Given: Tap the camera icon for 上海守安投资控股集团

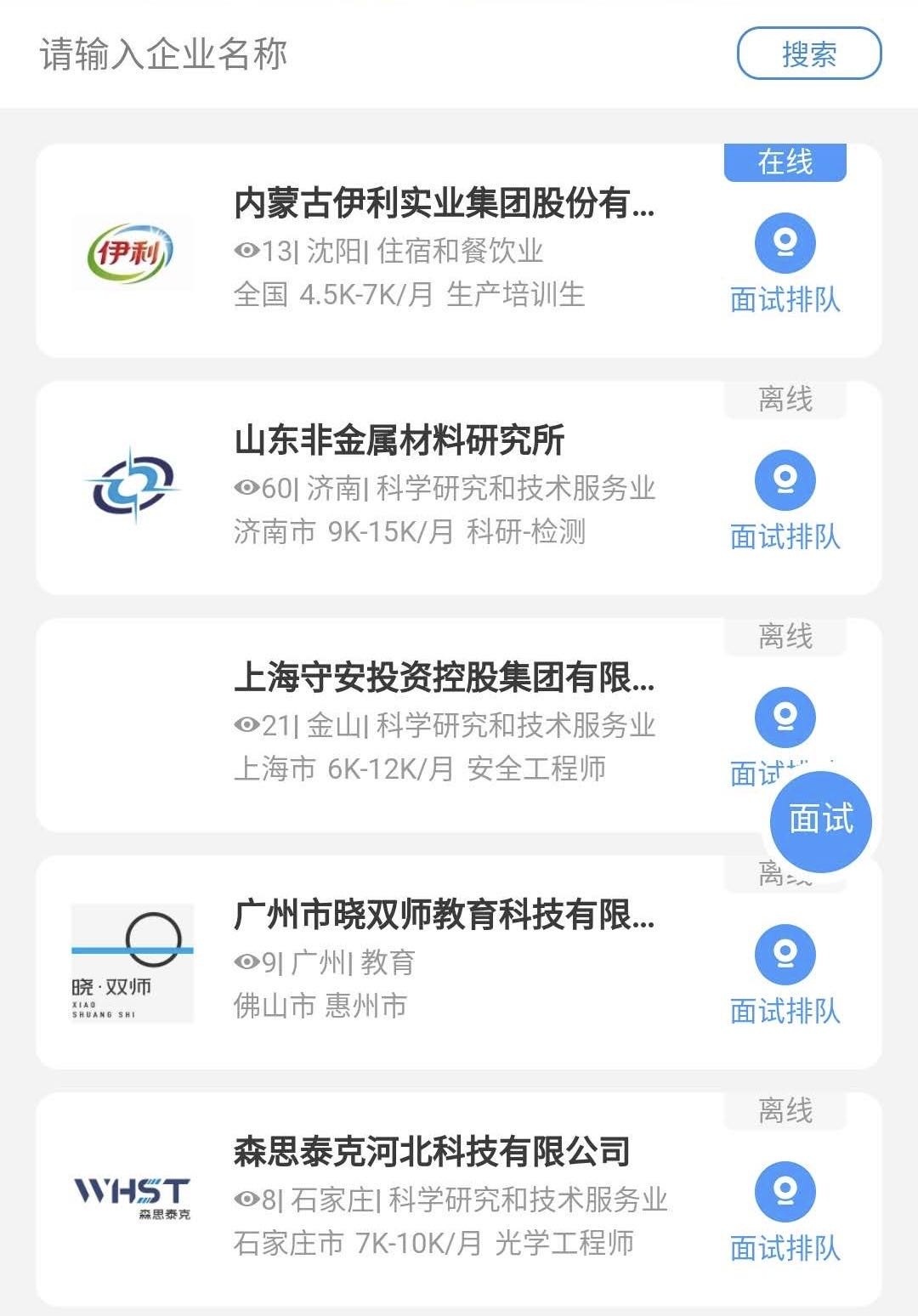Looking at the screenshot, I should [785, 717].
